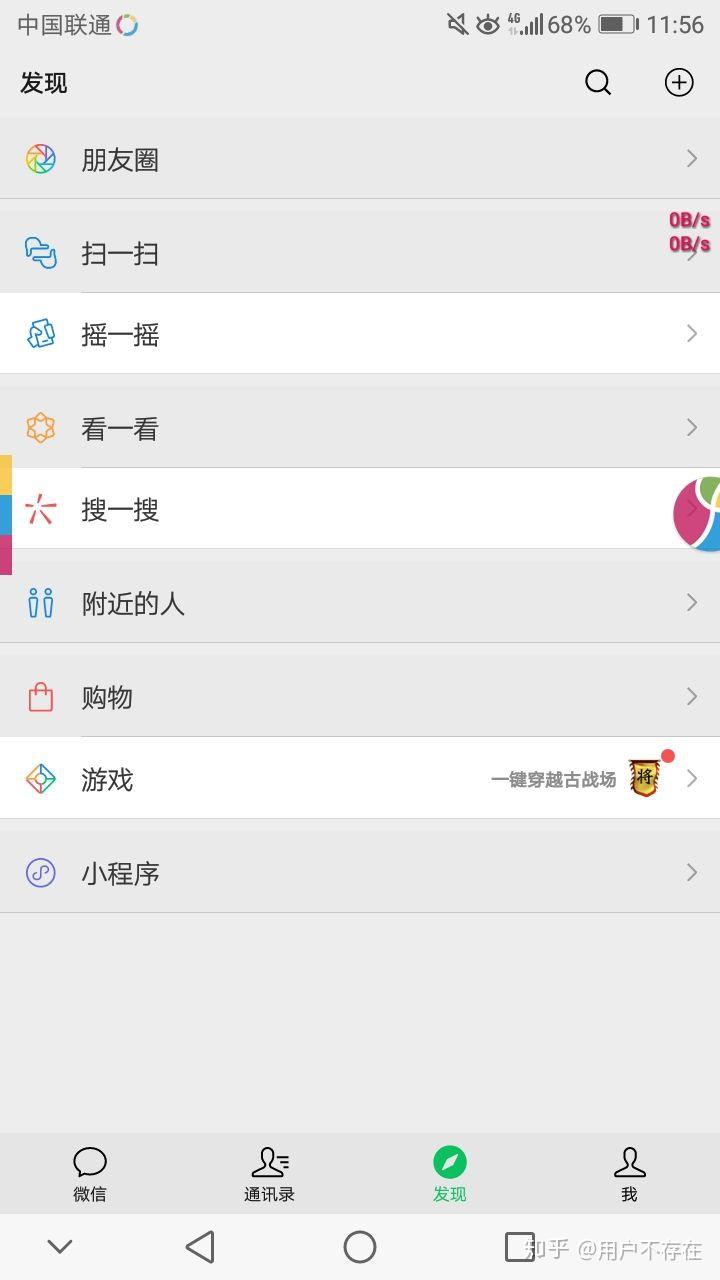
Task: Switch to the 微信 chats tab
Action: click(90, 1174)
